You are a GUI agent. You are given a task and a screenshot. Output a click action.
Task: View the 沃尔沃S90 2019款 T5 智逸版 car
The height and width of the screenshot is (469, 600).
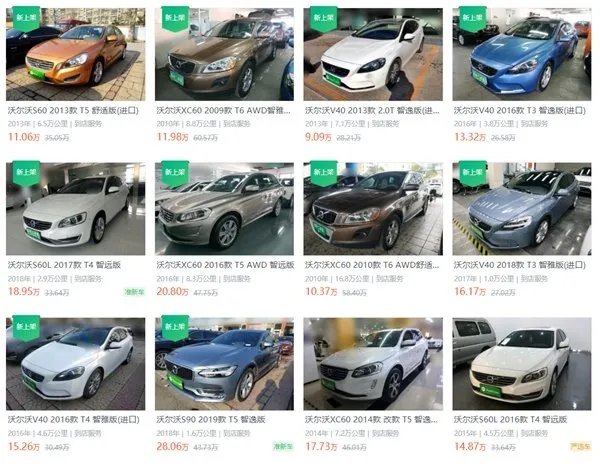point(224,363)
